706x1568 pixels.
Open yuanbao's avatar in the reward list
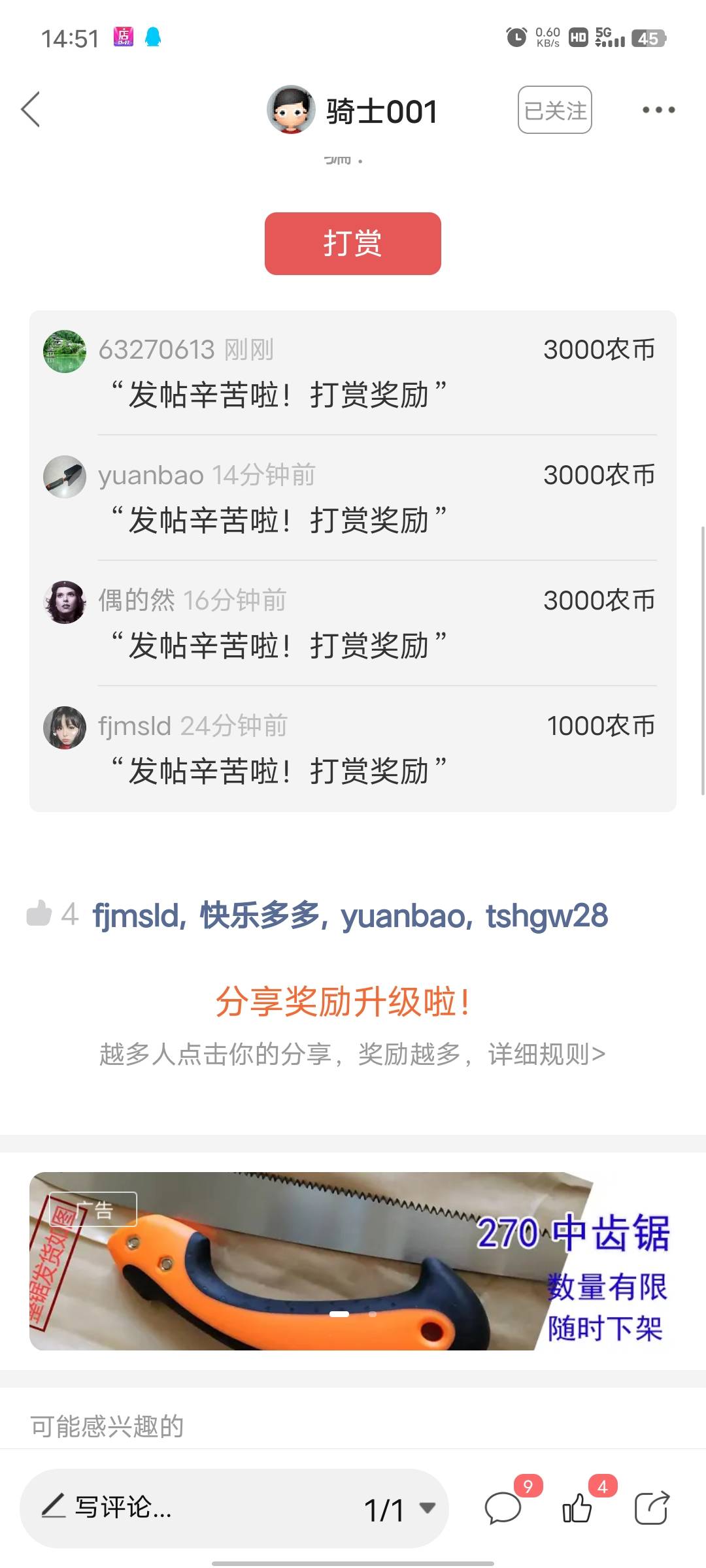tap(65, 477)
